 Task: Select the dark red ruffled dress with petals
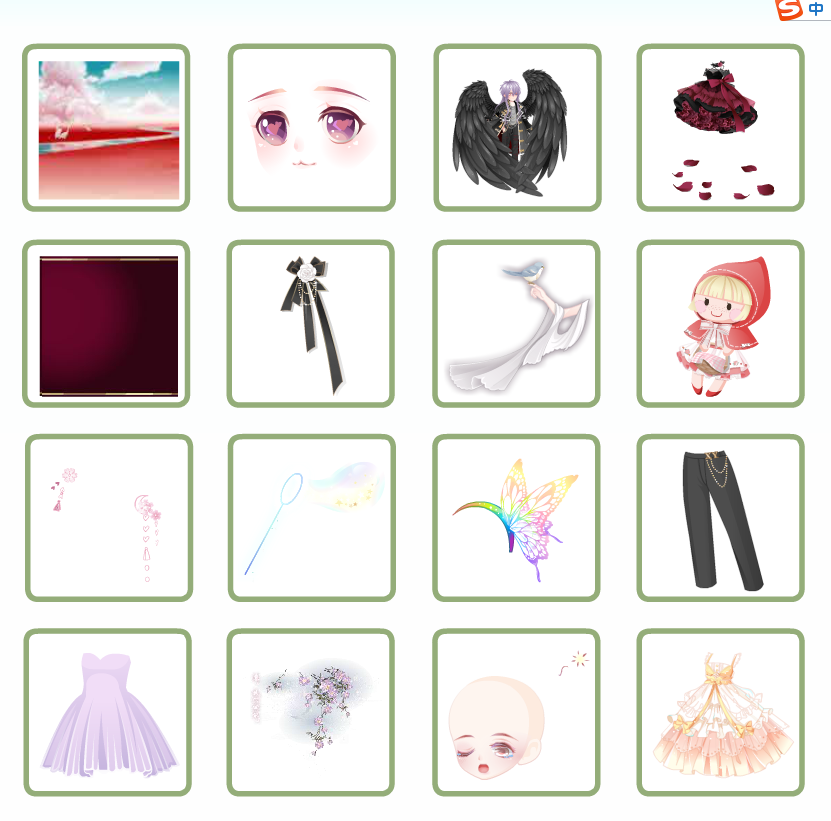tap(720, 128)
